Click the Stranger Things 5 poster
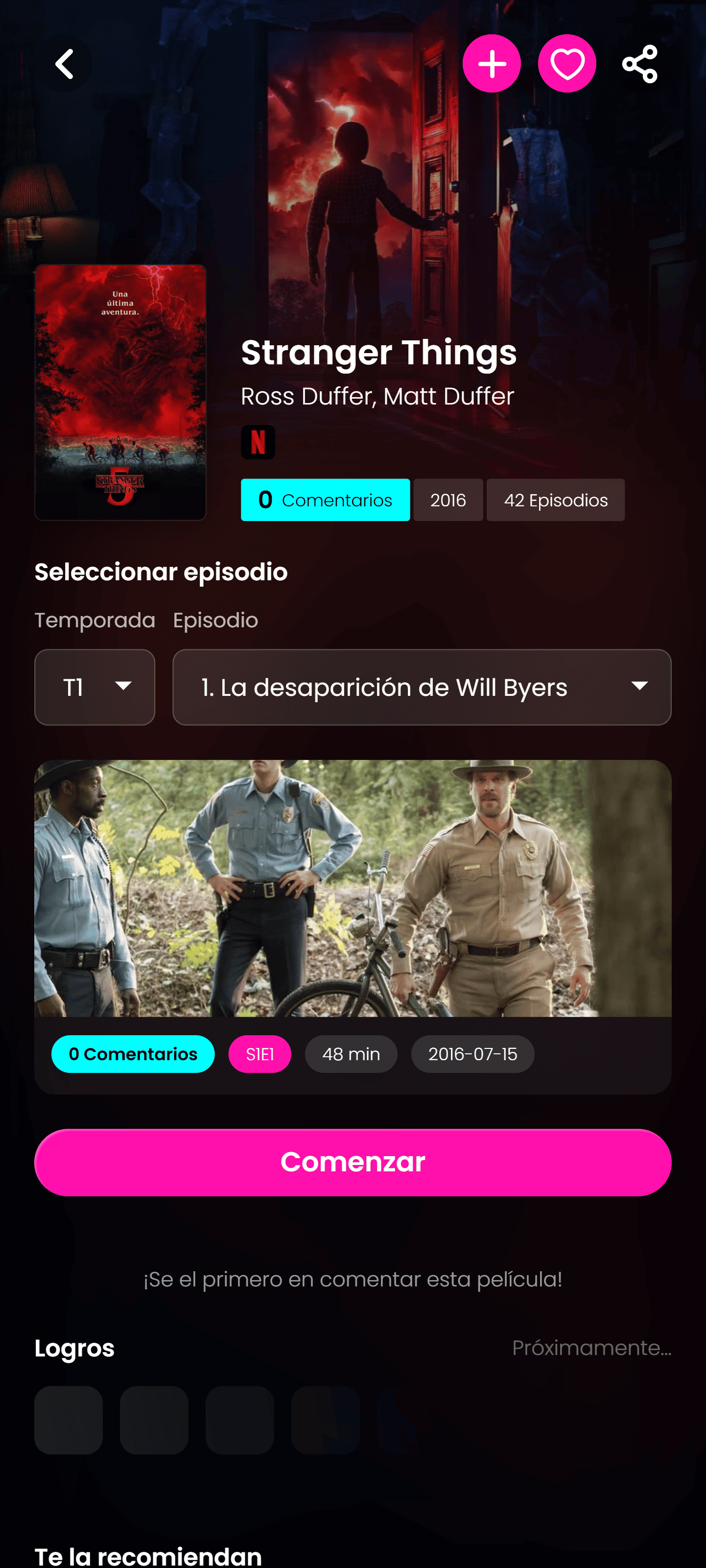 point(120,393)
